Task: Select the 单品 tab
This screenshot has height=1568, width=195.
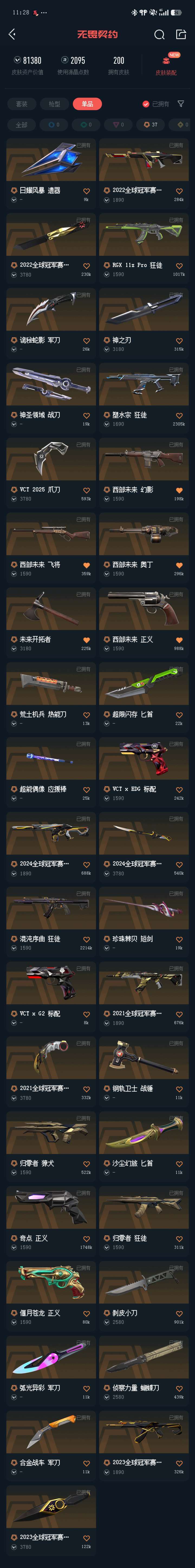Action: click(x=87, y=104)
